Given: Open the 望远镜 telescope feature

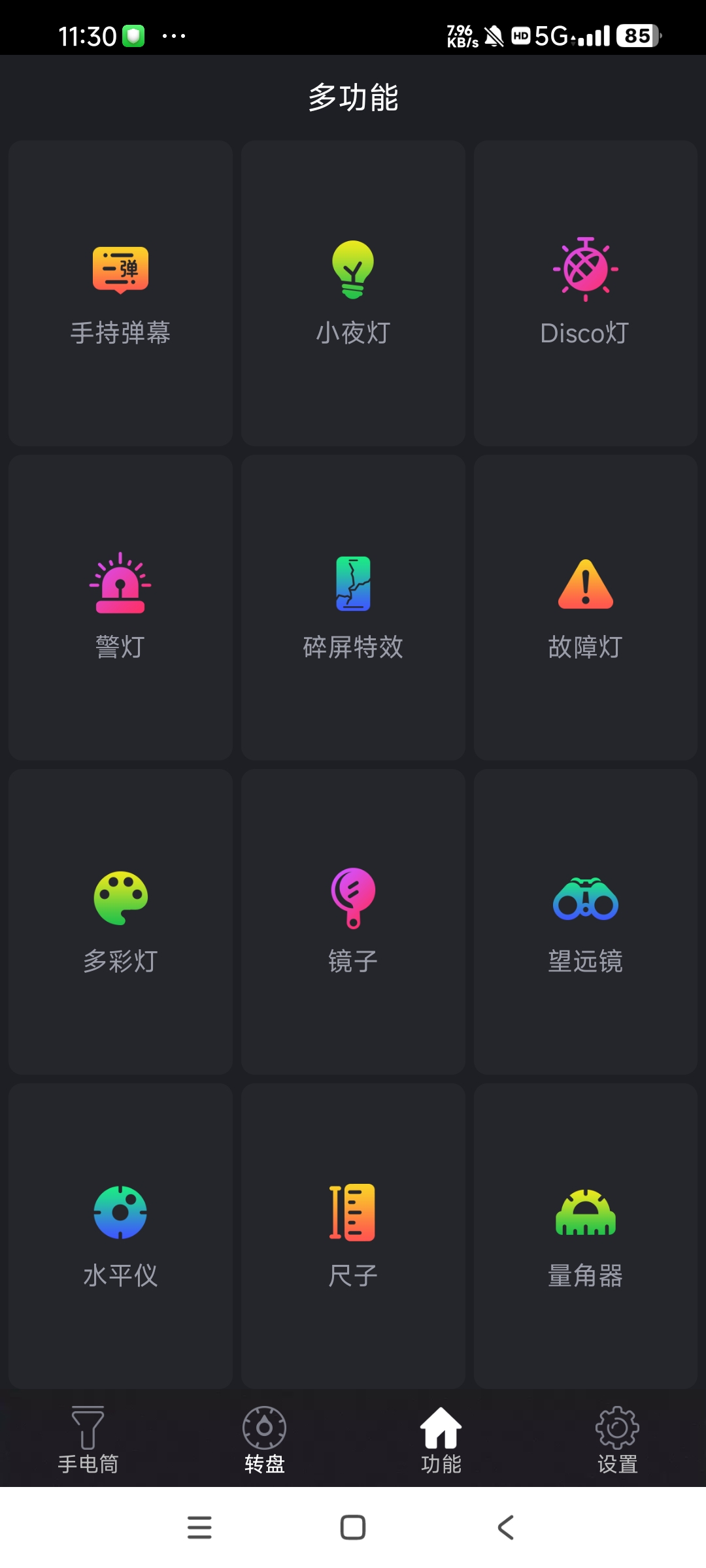Looking at the screenshot, I should tap(585, 921).
